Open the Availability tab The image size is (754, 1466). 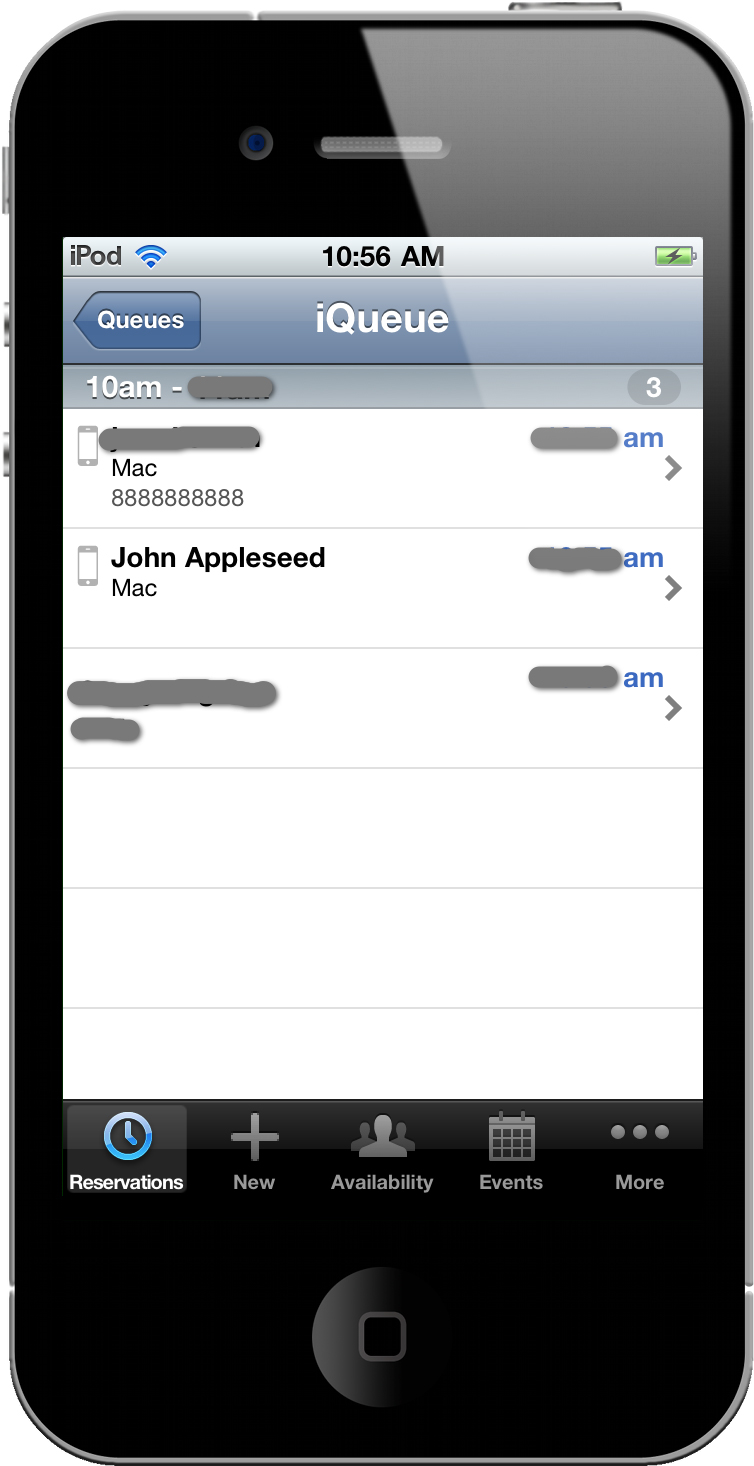(x=382, y=1150)
